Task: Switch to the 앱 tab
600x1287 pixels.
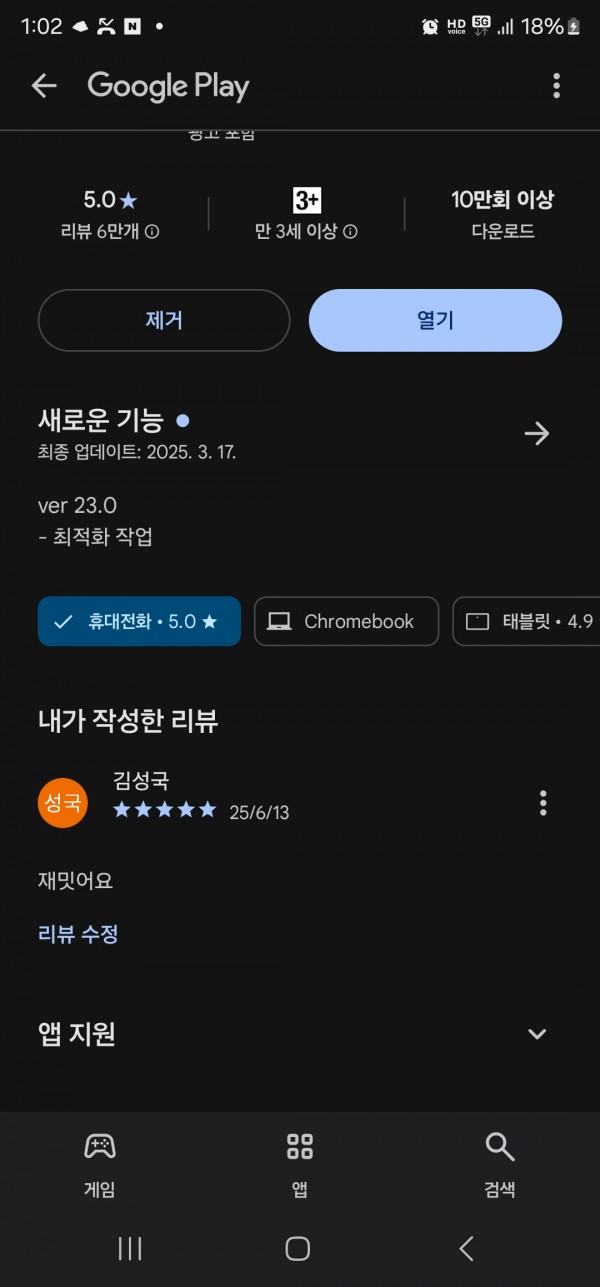Action: click(300, 1165)
